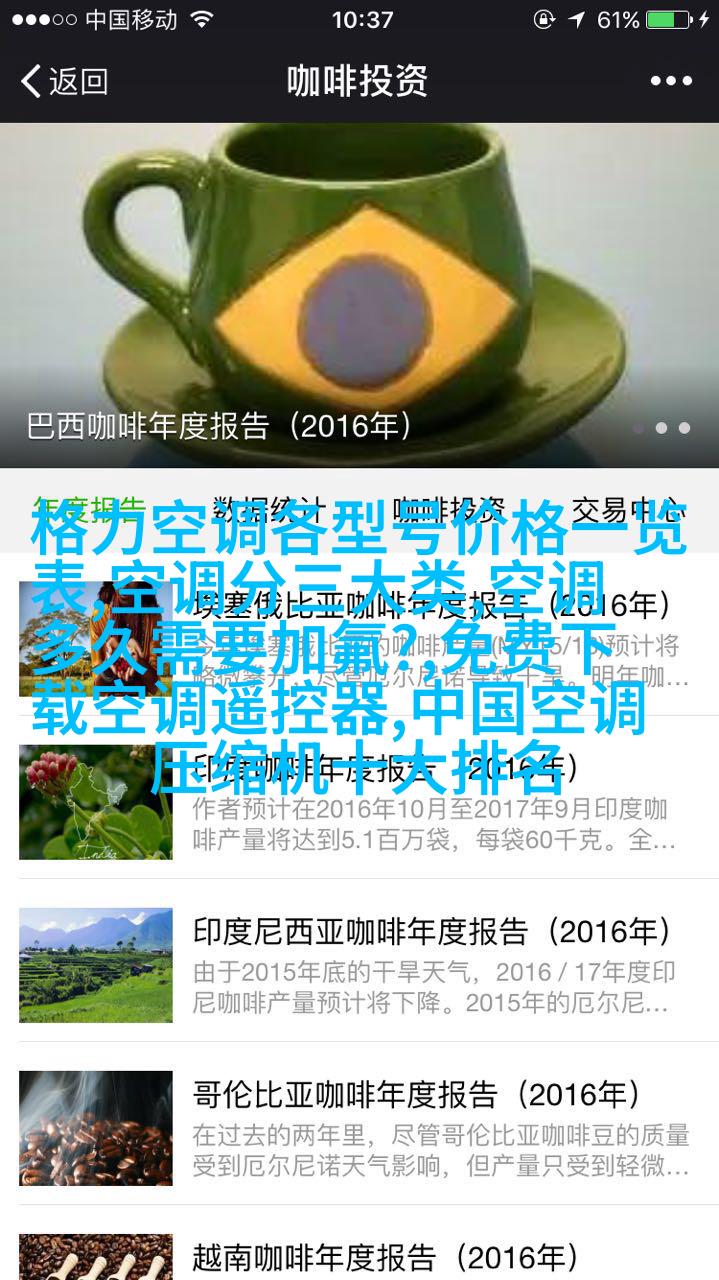Switch to the 交易中心 tab

(x=629, y=509)
